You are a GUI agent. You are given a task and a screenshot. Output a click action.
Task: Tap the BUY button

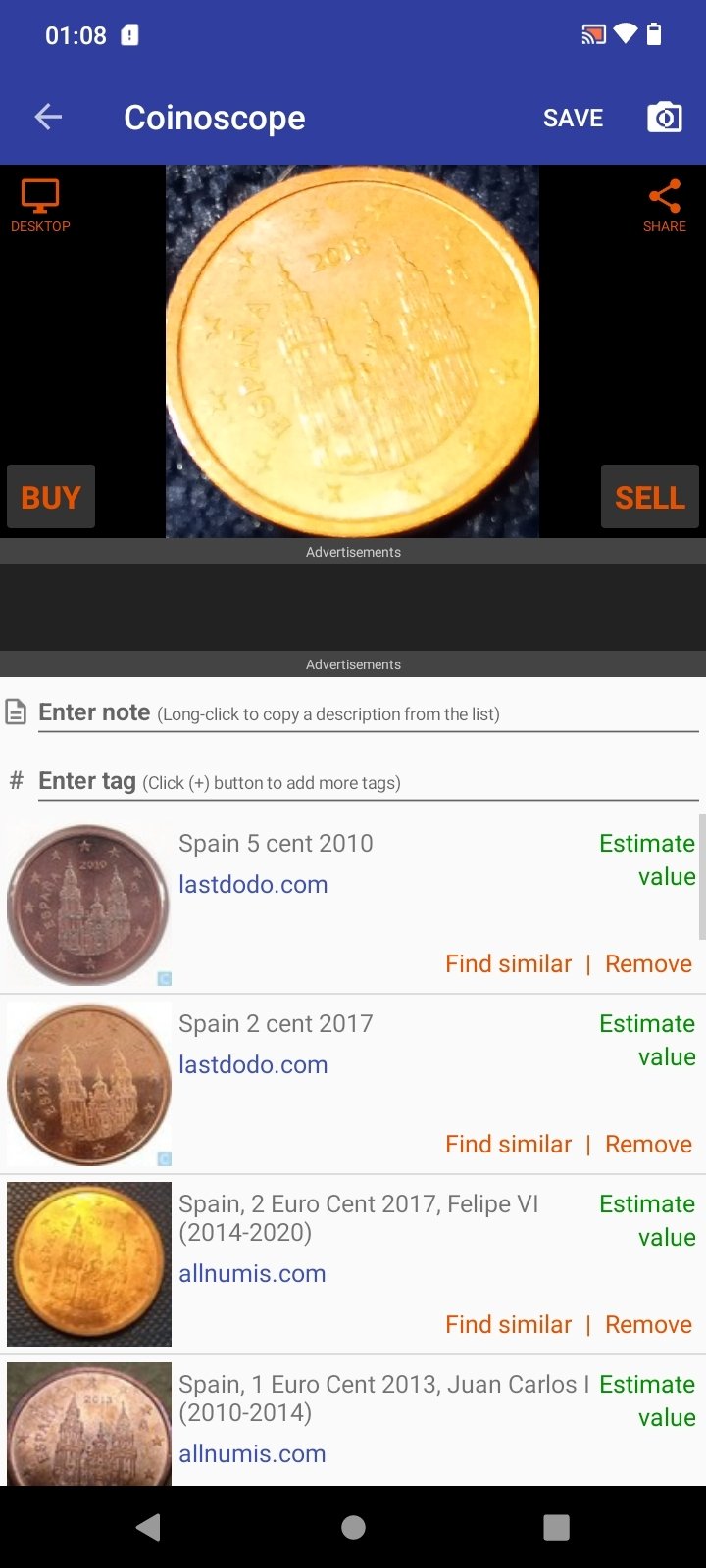[51, 497]
